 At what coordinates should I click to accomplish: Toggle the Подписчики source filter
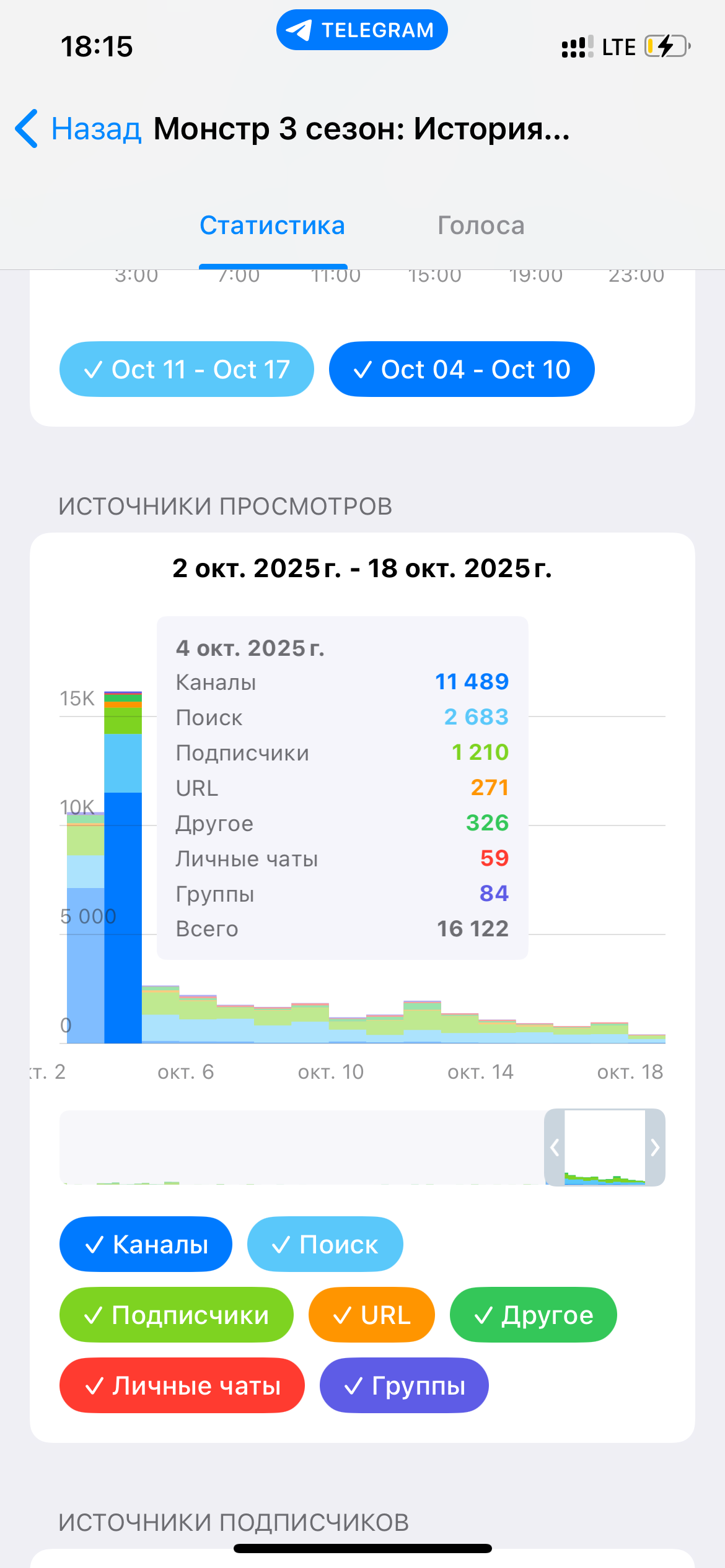[x=177, y=1315]
